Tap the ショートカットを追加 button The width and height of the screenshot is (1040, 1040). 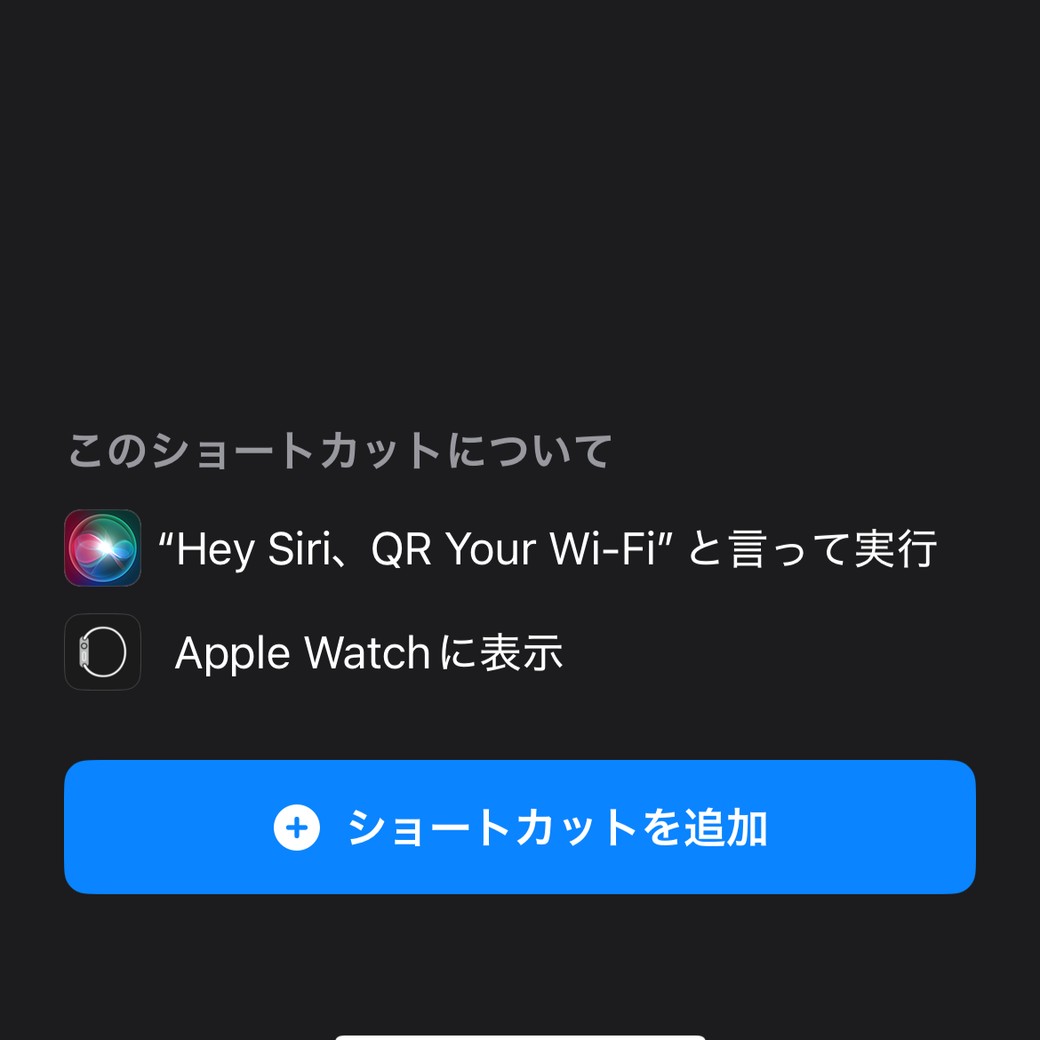[x=520, y=827]
